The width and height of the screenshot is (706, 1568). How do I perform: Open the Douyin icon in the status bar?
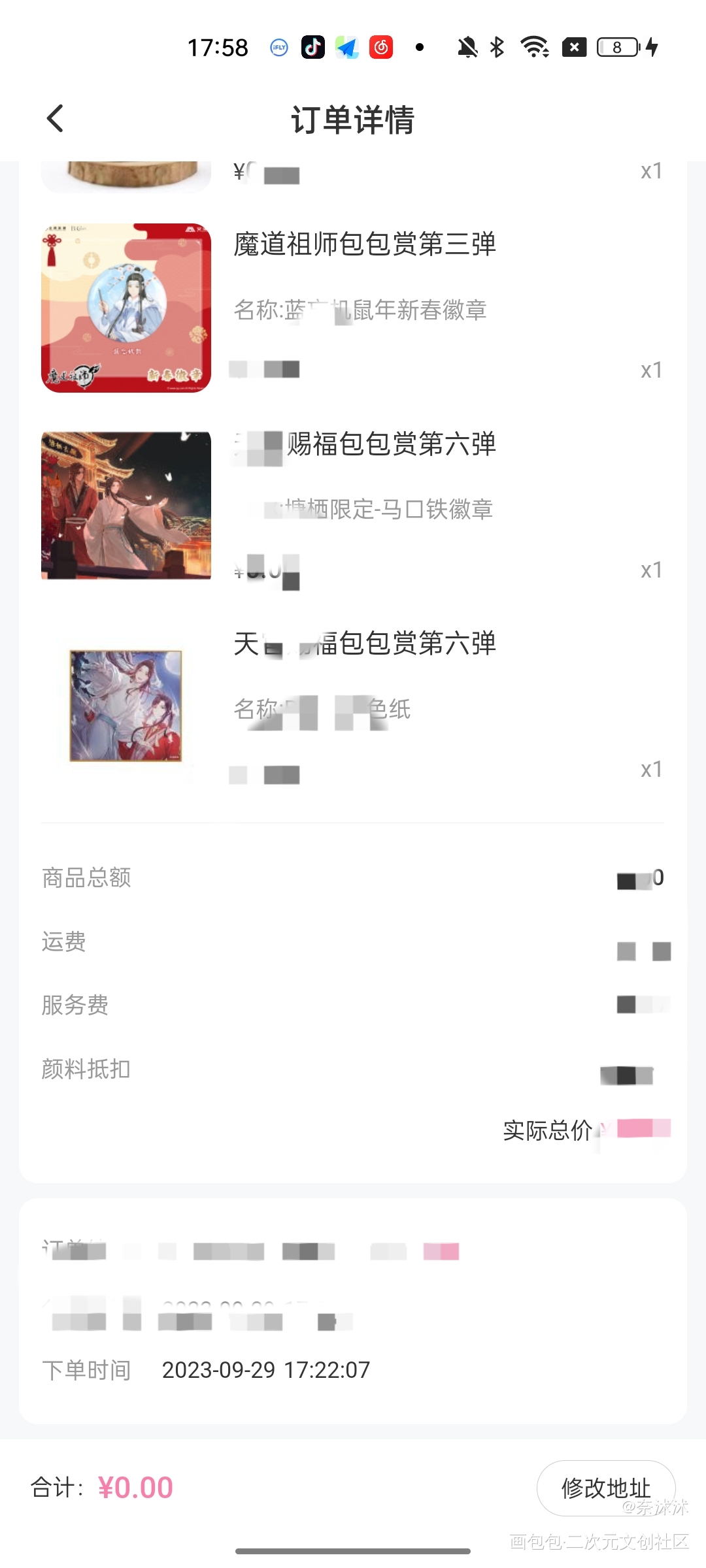click(312, 46)
